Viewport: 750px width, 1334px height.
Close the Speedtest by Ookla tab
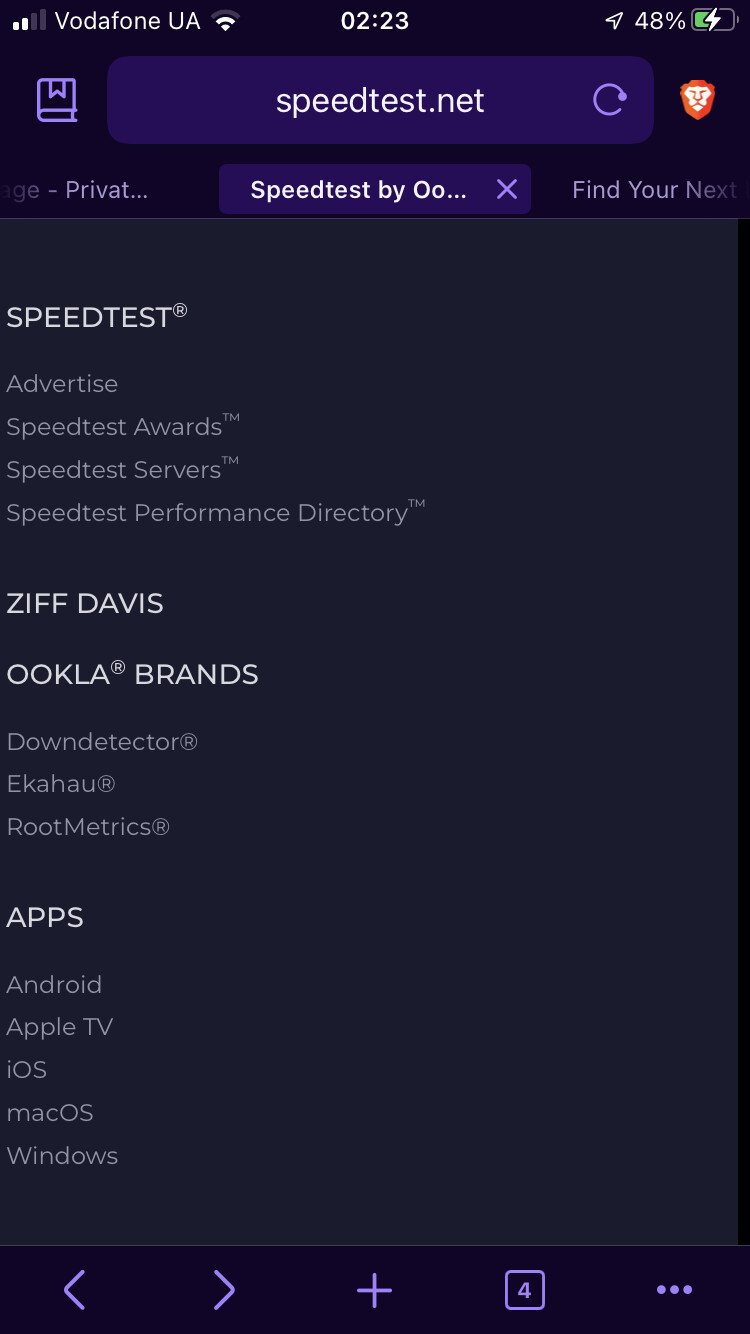(x=507, y=189)
